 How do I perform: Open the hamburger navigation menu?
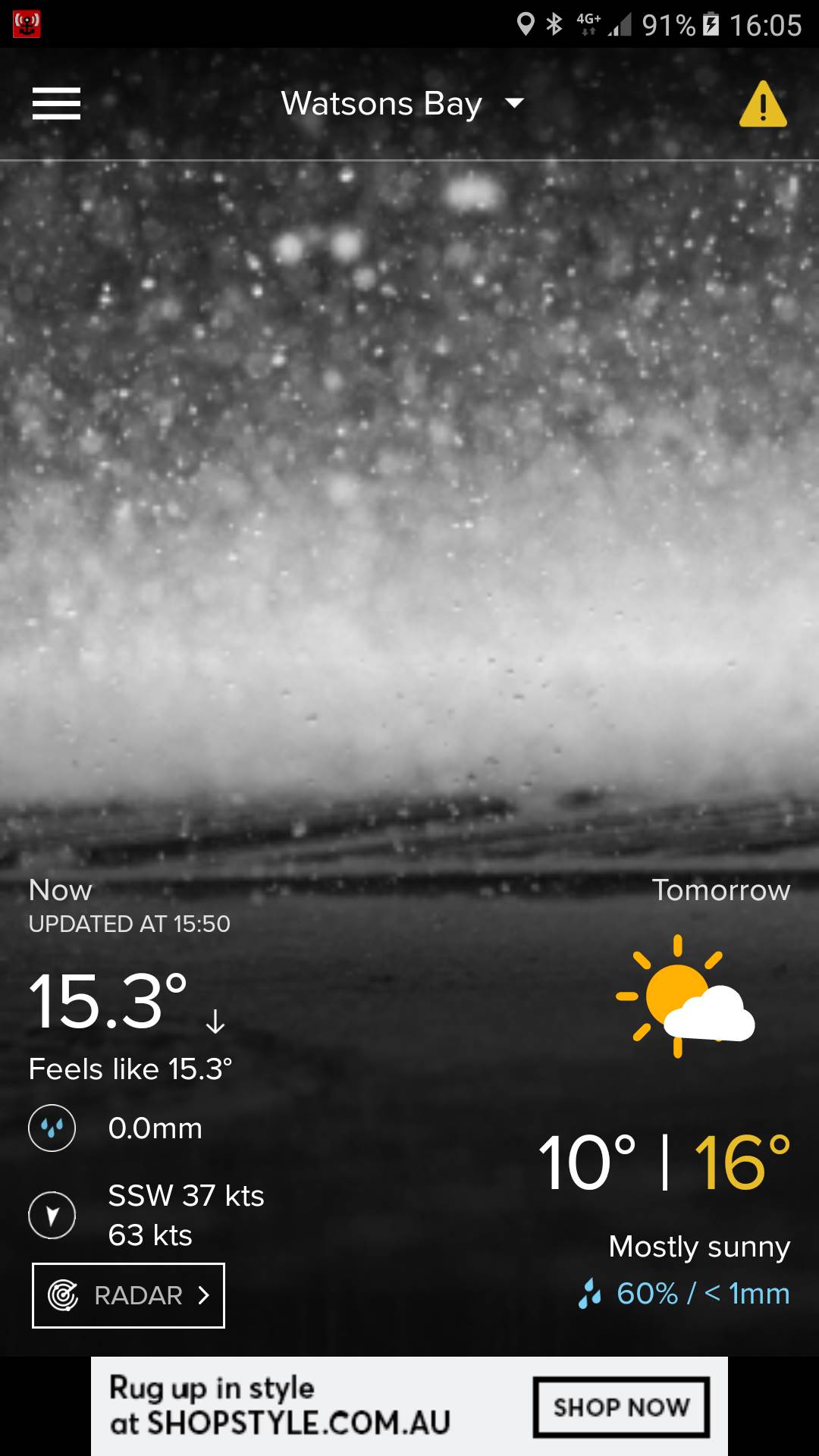click(56, 104)
